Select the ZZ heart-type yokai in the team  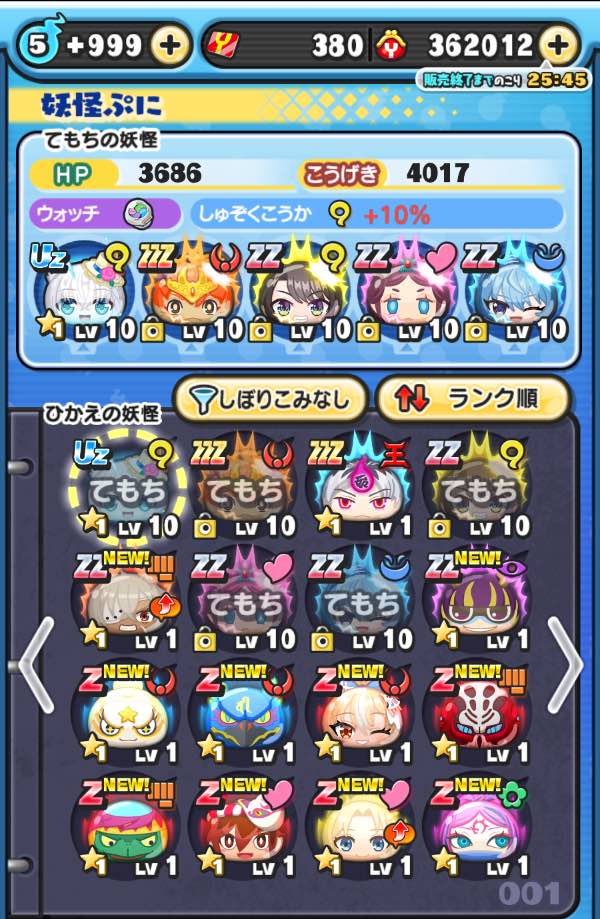(x=408, y=290)
